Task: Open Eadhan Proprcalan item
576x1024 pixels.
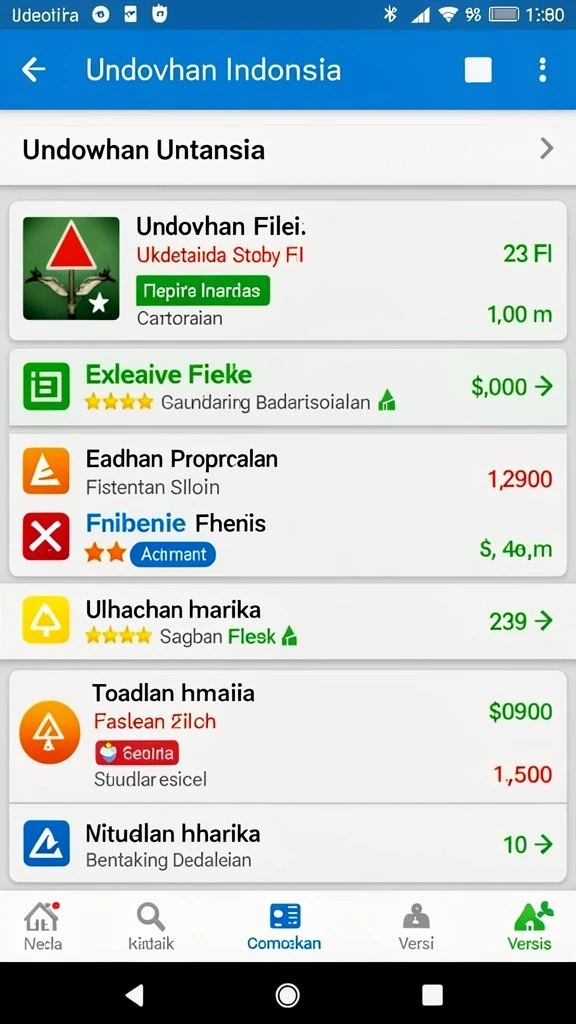Action: 288,470
